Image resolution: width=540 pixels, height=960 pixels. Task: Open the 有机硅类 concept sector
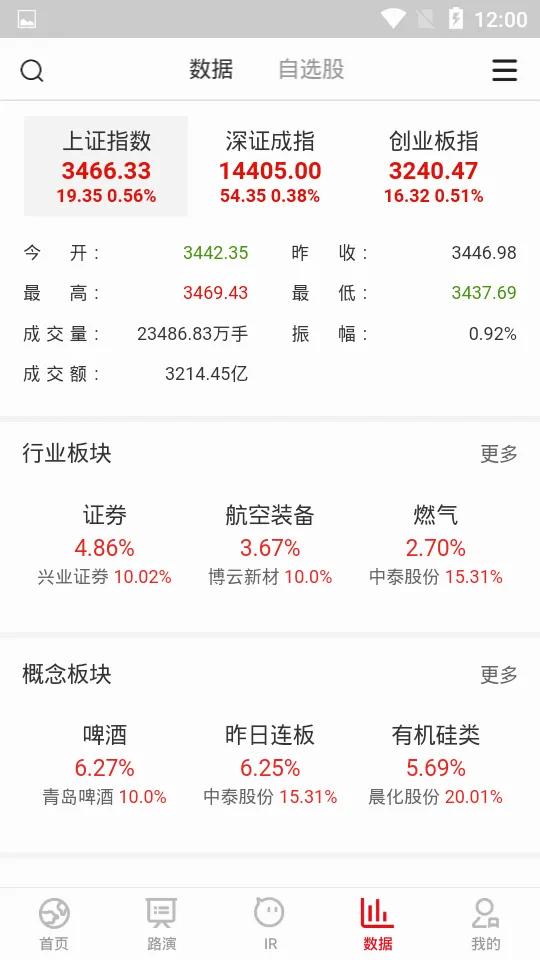[435, 765]
